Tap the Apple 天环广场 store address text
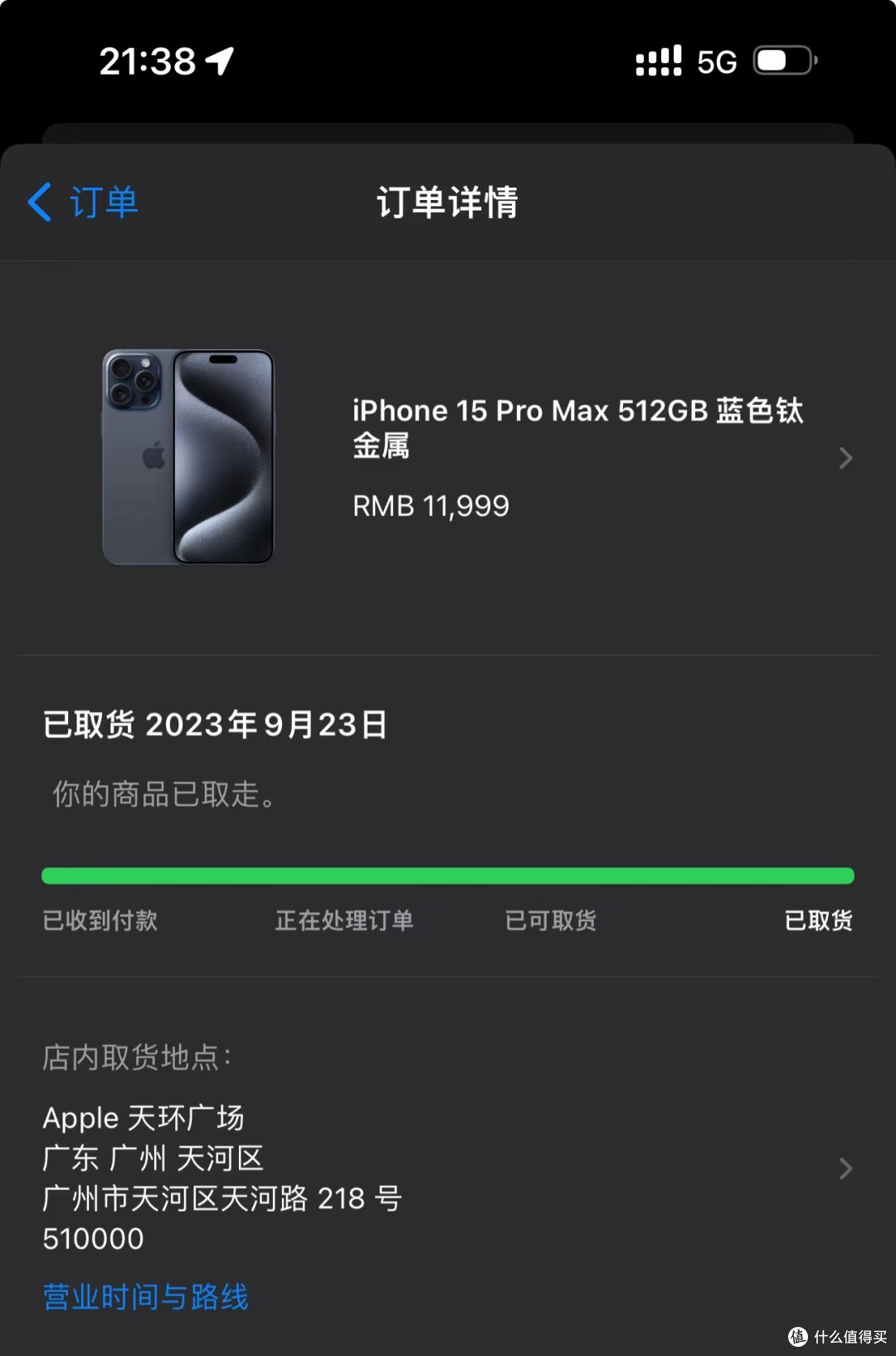The height and width of the screenshot is (1356, 896). [x=143, y=1117]
